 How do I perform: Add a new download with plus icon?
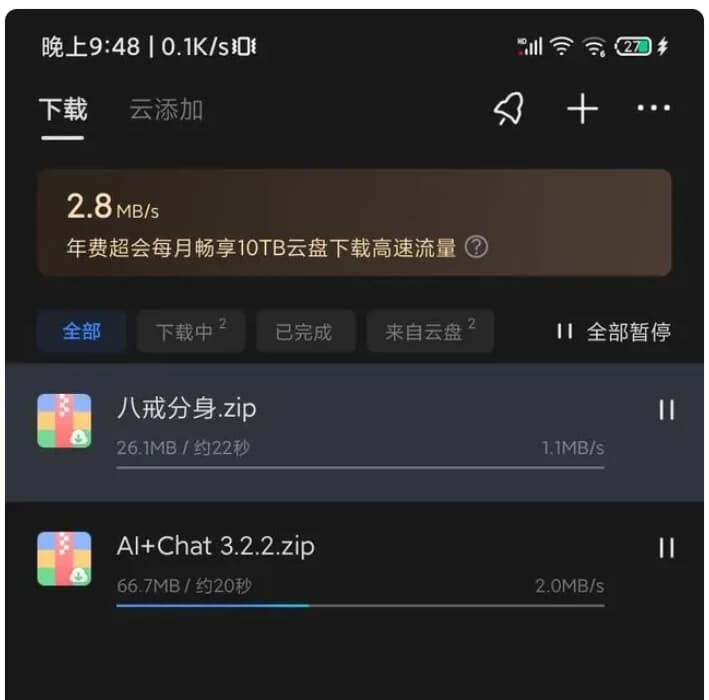pyautogui.click(x=582, y=109)
